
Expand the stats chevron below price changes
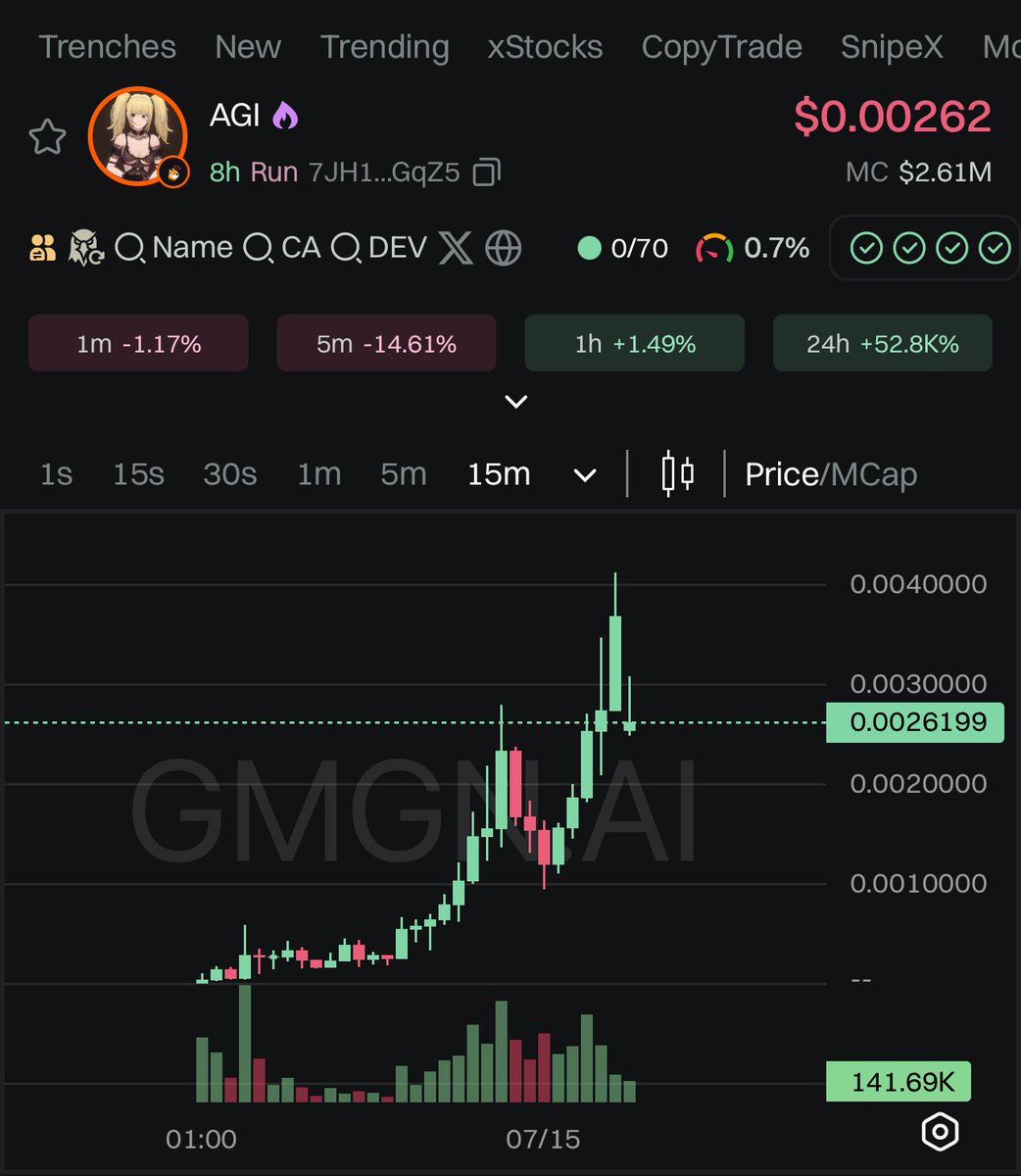pos(515,402)
